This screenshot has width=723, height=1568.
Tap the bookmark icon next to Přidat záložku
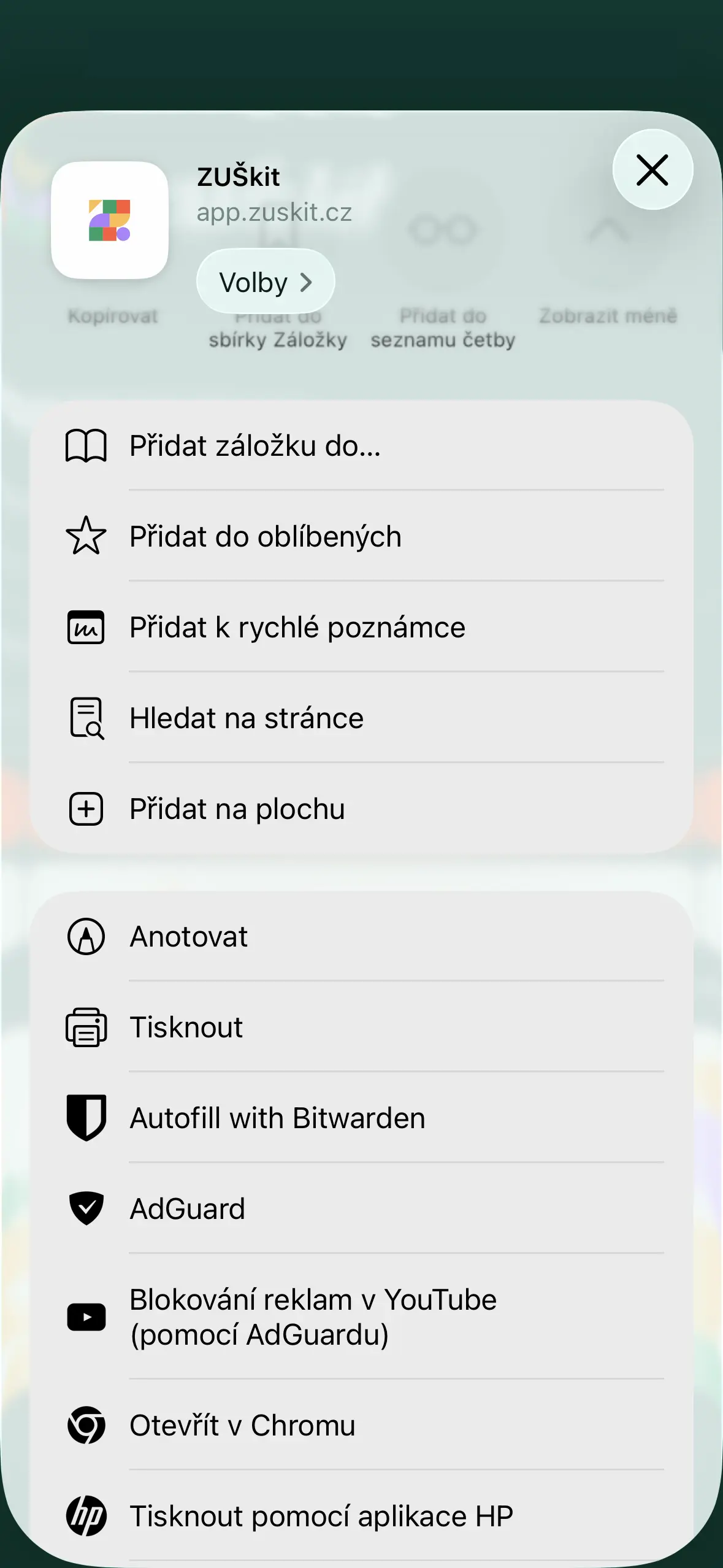[86, 445]
